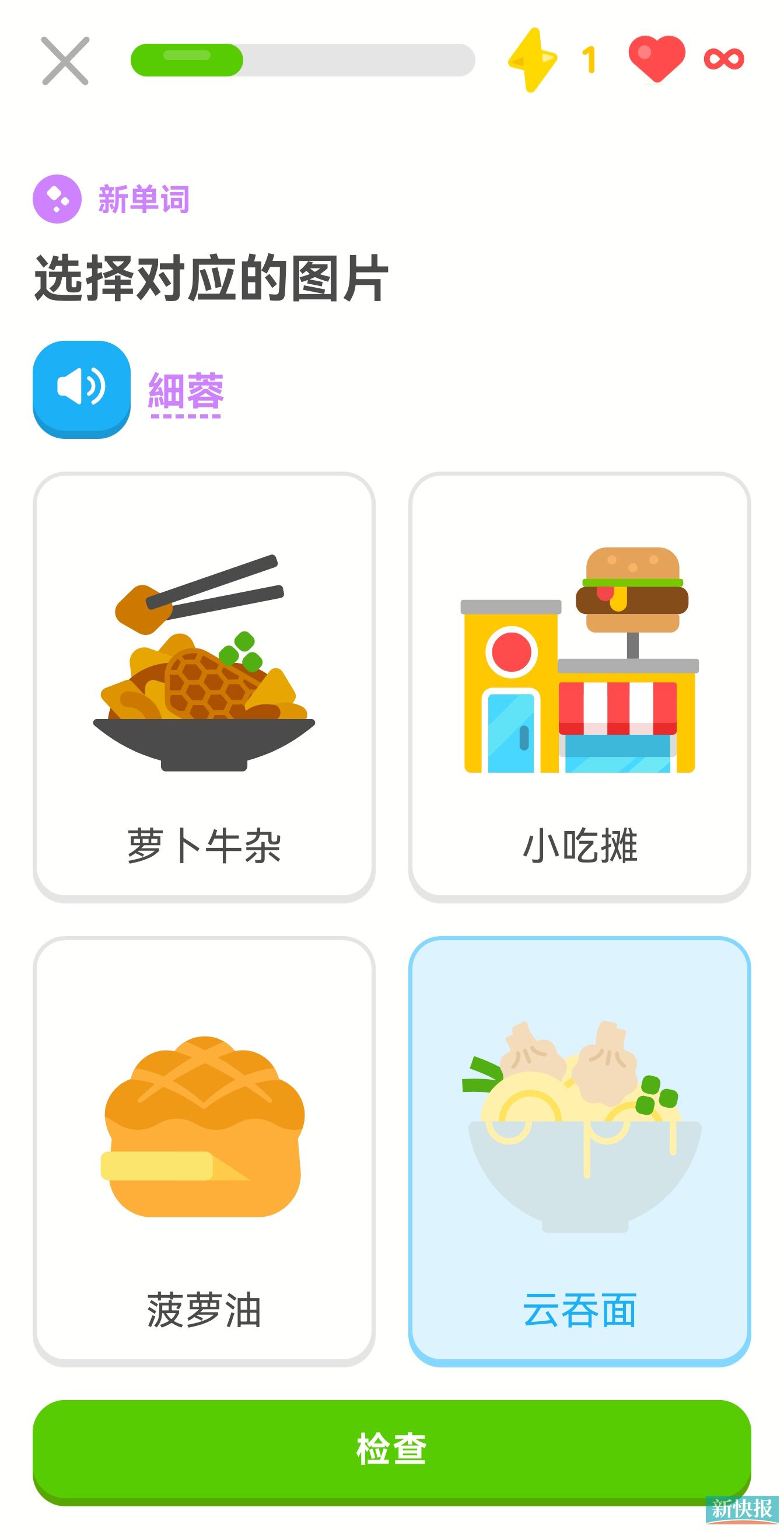This screenshot has width=784, height=1539.
Task: Pick the 菠萝油 picture card
Action: (204, 1151)
